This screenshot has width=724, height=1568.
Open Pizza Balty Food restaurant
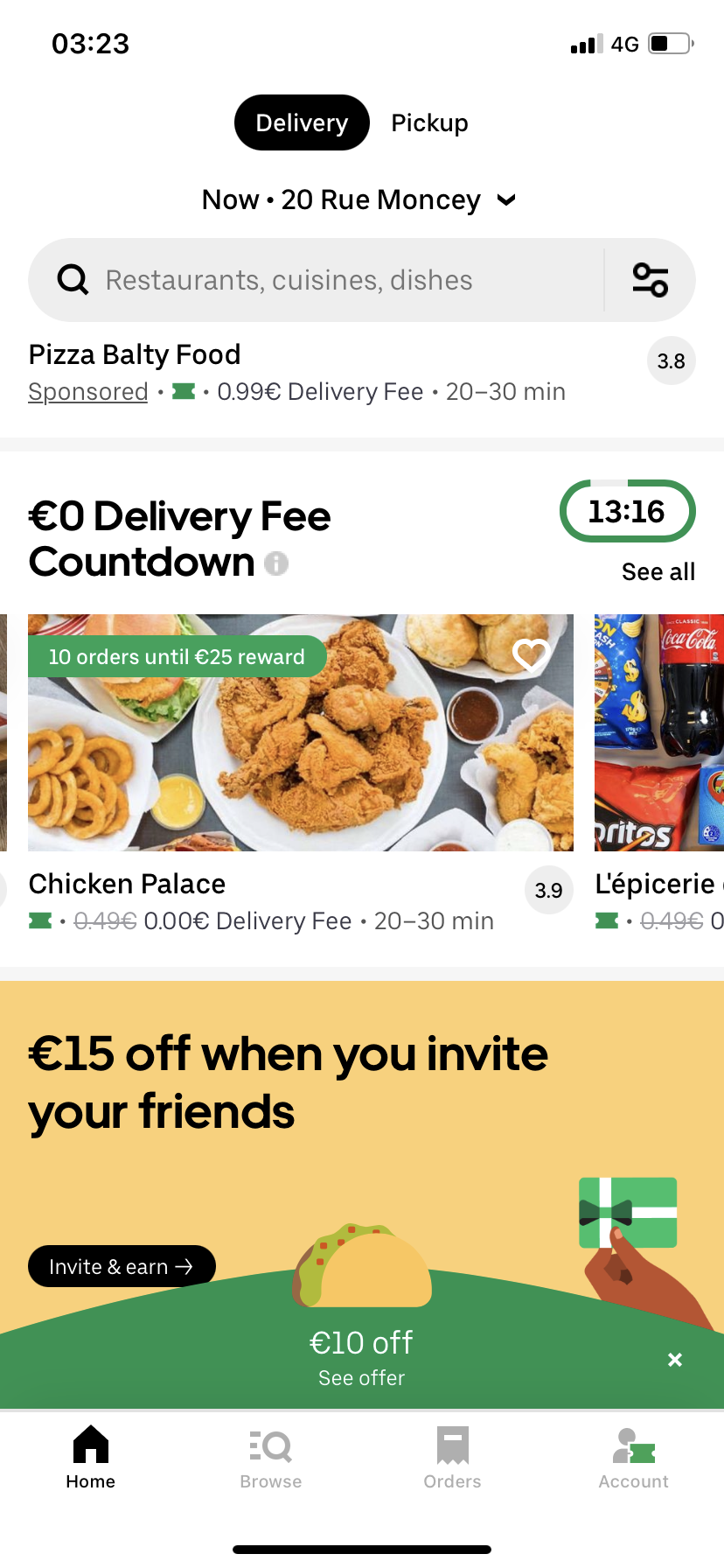click(135, 354)
